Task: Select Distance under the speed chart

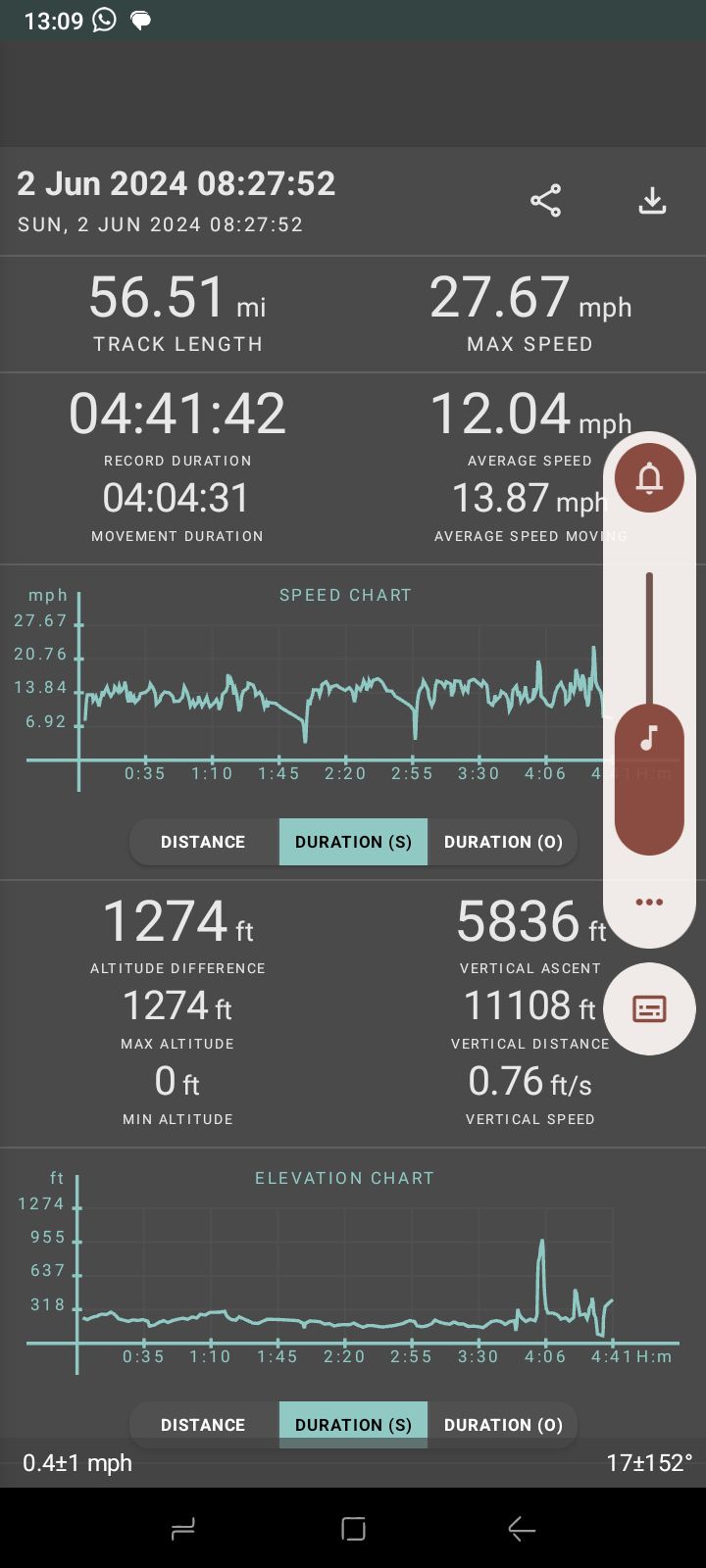Action: tap(203, 842)
